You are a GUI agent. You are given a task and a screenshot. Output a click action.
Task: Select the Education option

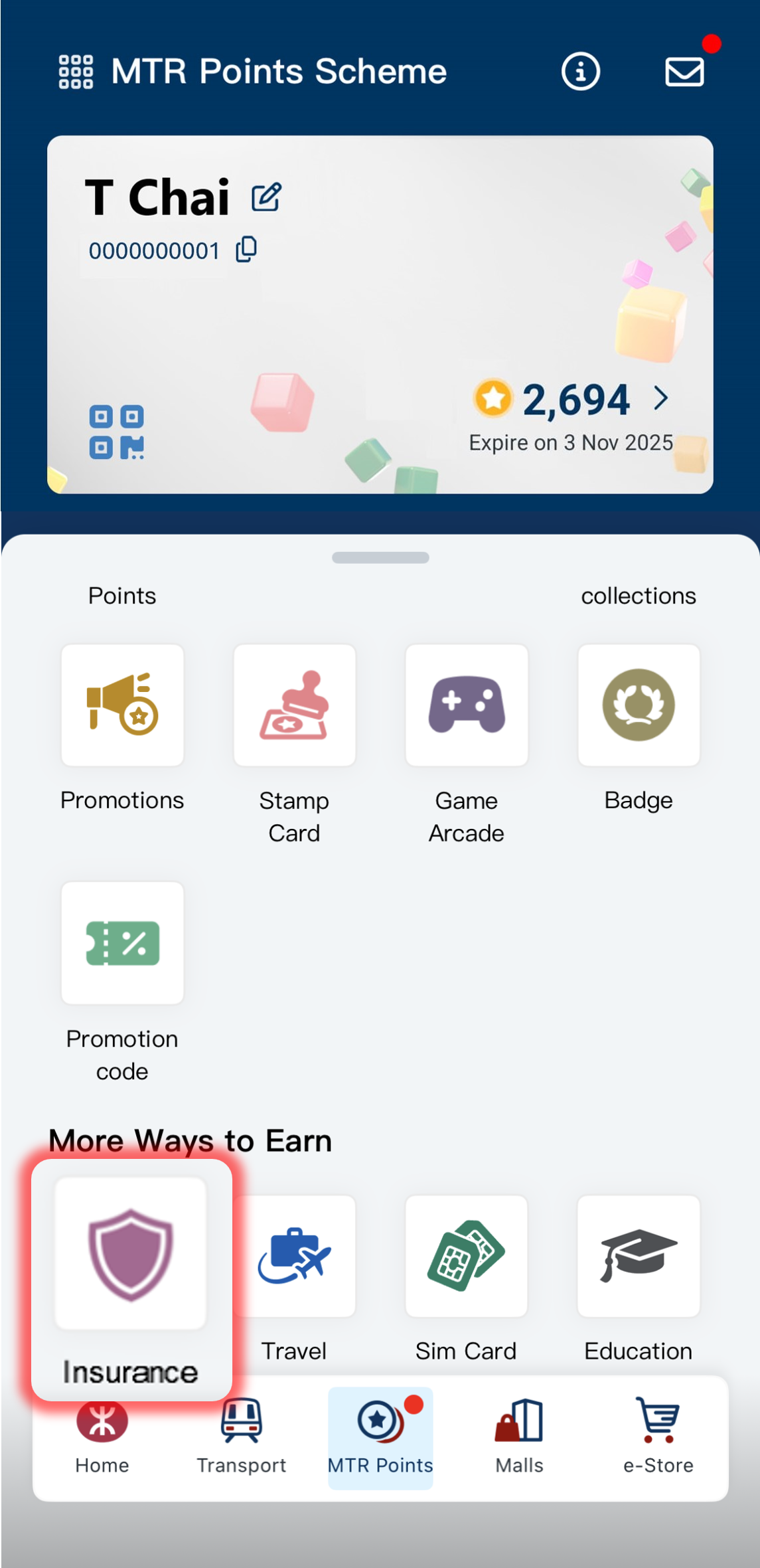click(639, 1257)
